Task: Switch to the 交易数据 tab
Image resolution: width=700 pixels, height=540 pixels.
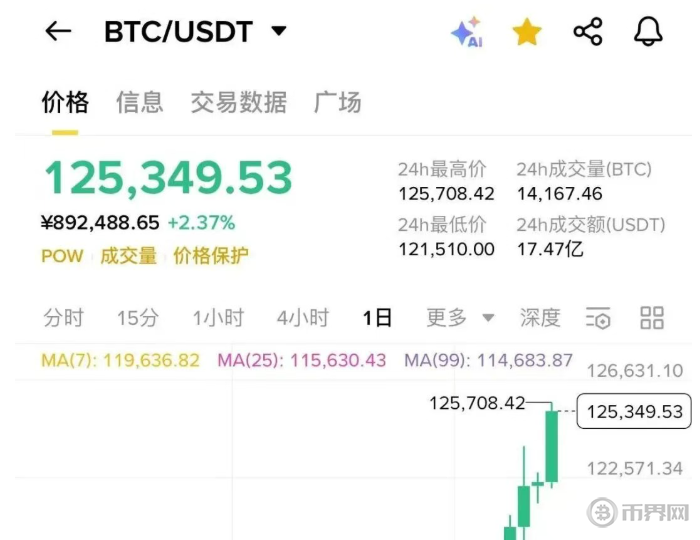Action: click(x=239, y=102)
